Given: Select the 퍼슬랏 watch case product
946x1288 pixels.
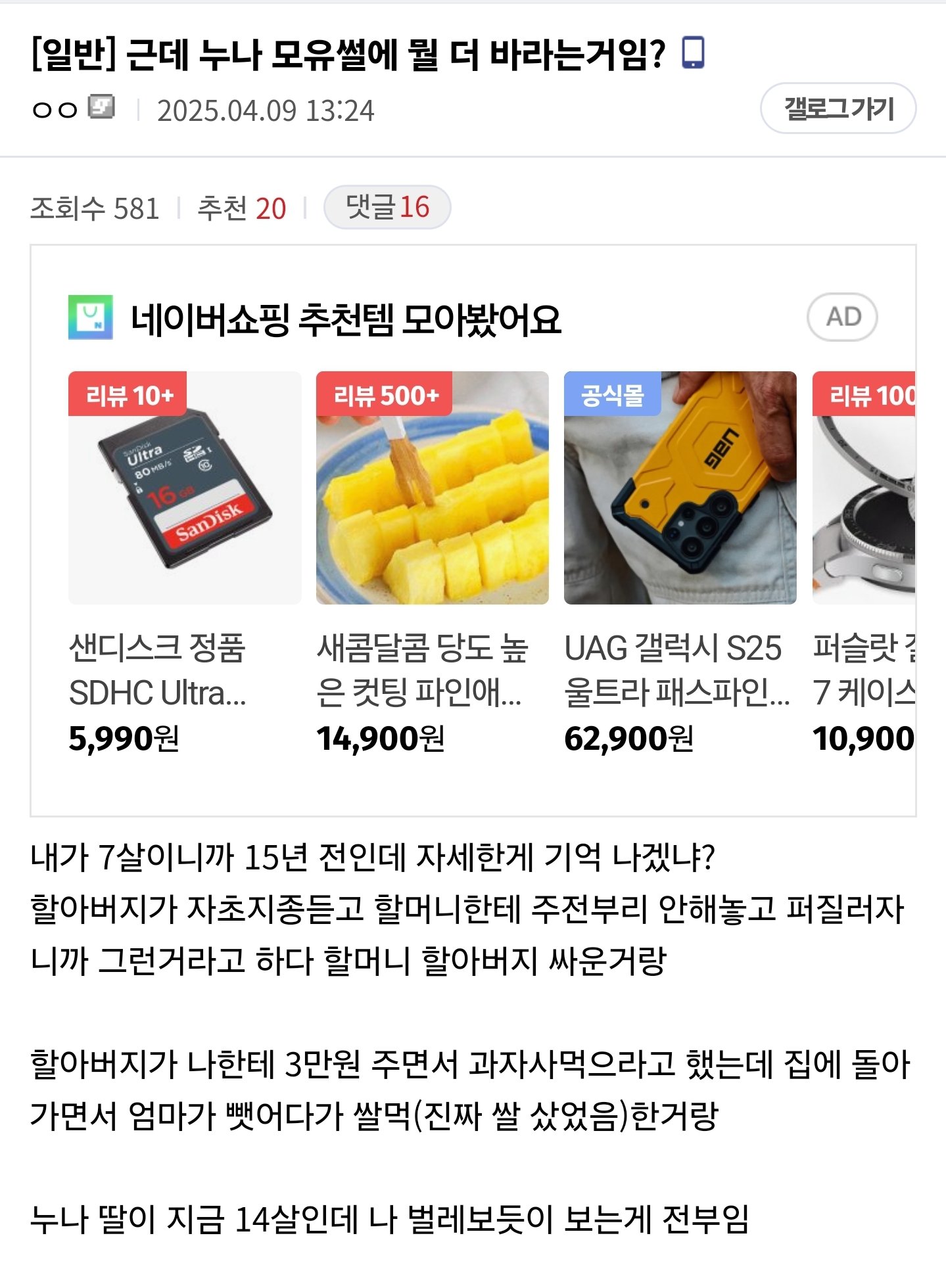Looking at the screenshot, I should pyautogui.click(x=864, y=488).
